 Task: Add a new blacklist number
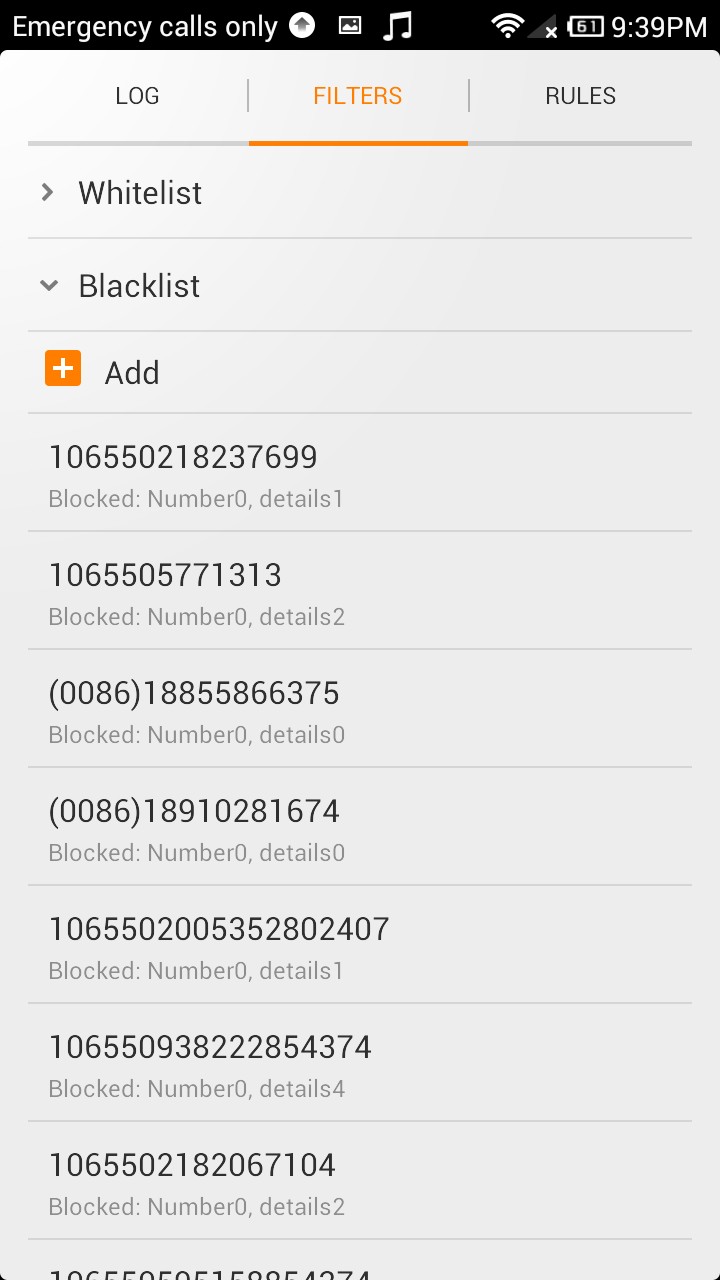click(360, 372)
